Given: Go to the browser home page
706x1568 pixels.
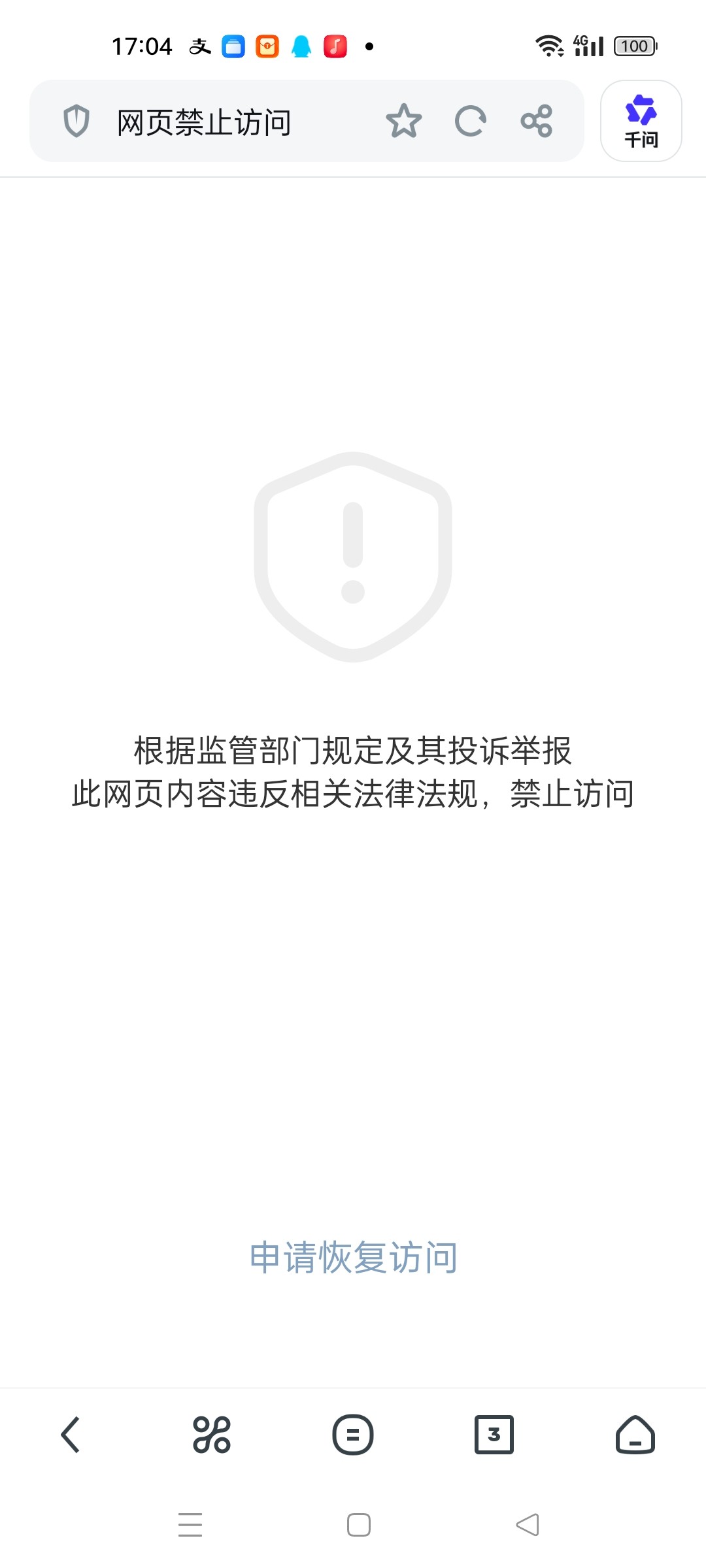Looking at the screenshot, I should (x=635, y=1435).
